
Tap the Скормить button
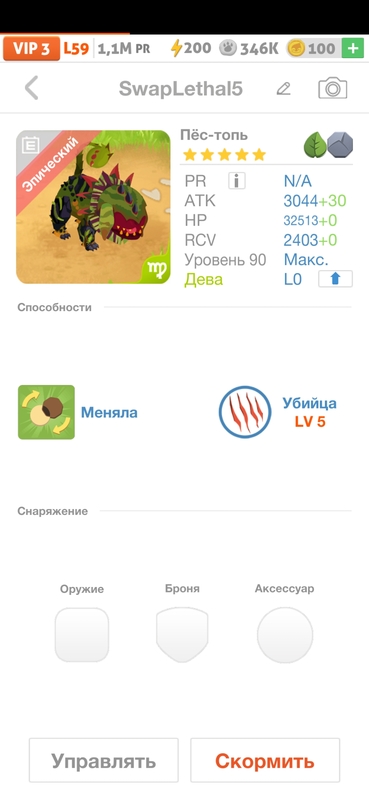click(x=265, y=761)
